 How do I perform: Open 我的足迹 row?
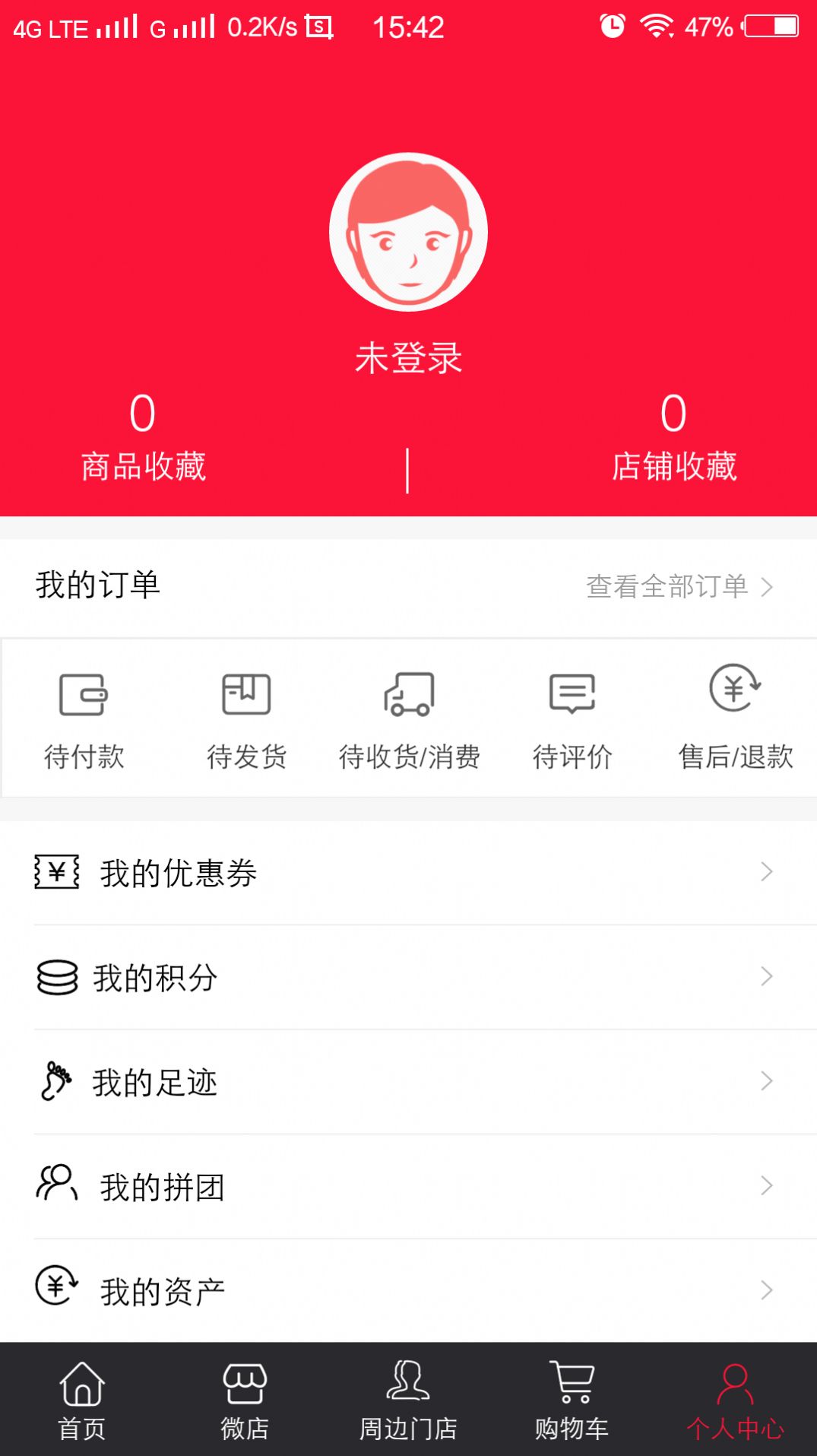click(x=408, y=1082)
